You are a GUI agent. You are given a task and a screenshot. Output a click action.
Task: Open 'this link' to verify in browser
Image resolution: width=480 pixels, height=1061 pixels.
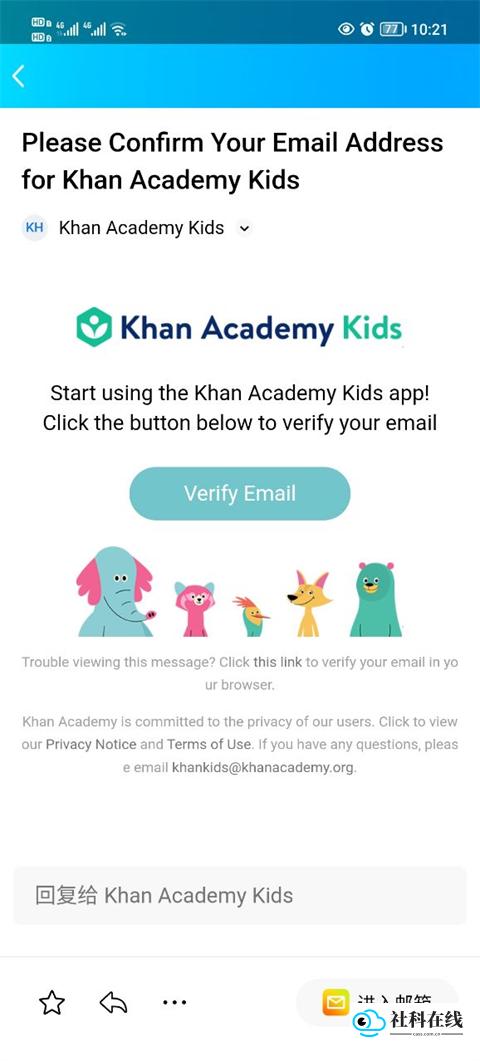point(278,662)
